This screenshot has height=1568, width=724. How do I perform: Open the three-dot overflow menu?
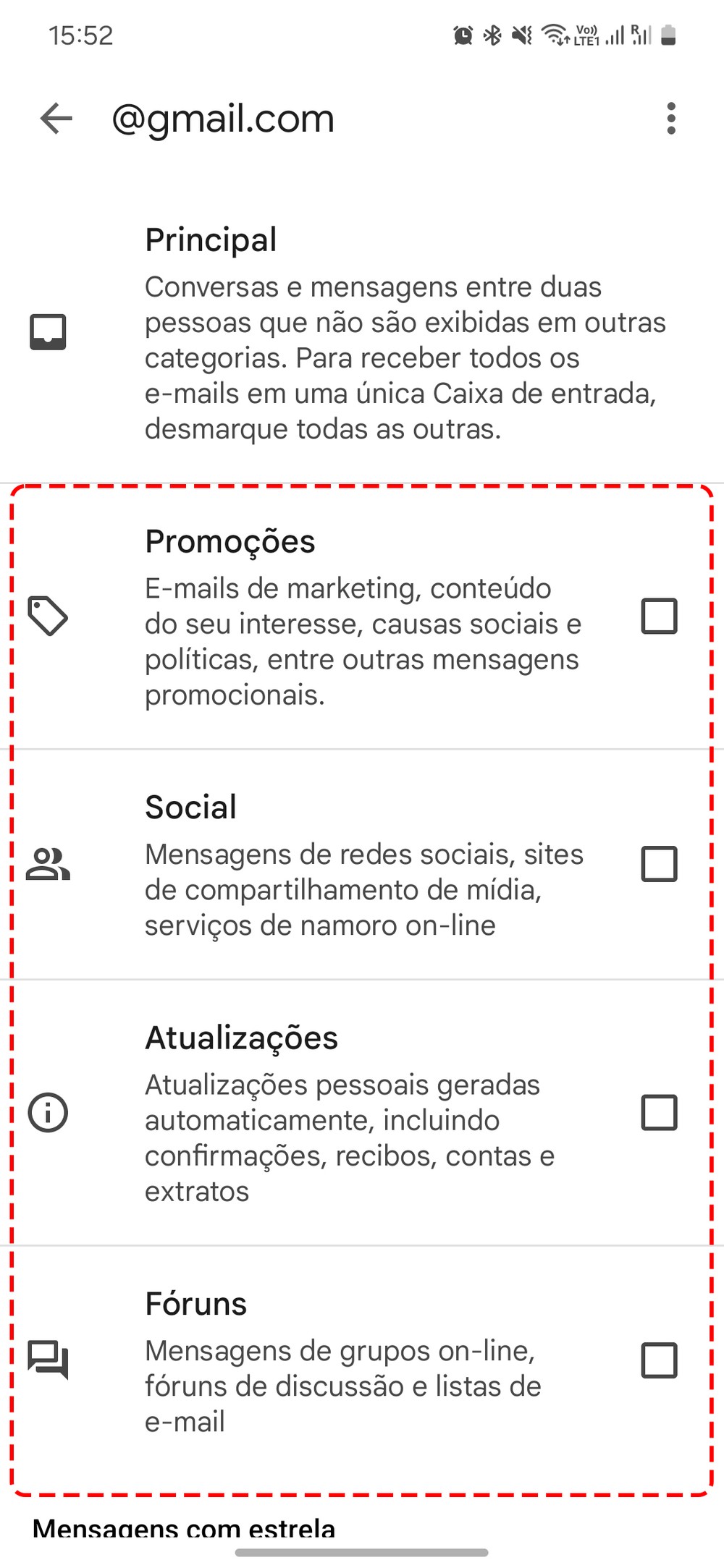(671, 119)
